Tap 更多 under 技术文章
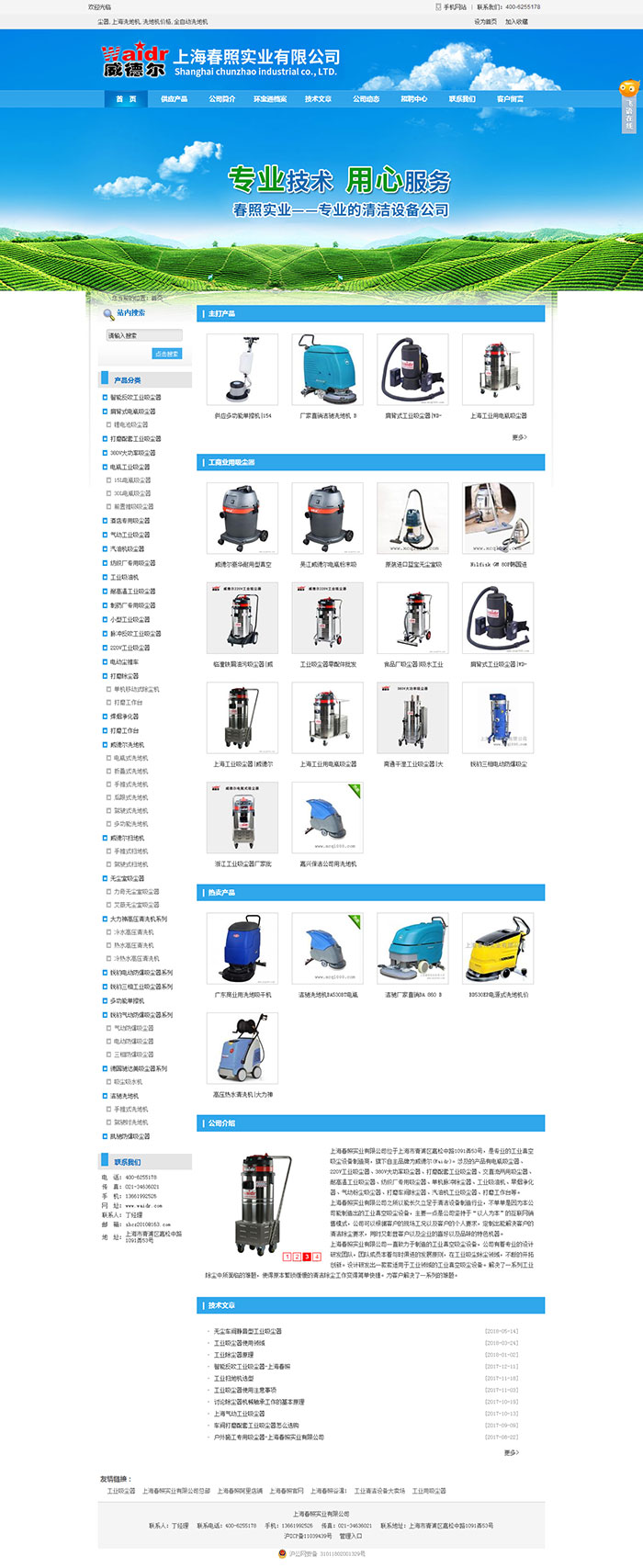The height and width of the screenshot is (1568, 643). [511, 1452]
